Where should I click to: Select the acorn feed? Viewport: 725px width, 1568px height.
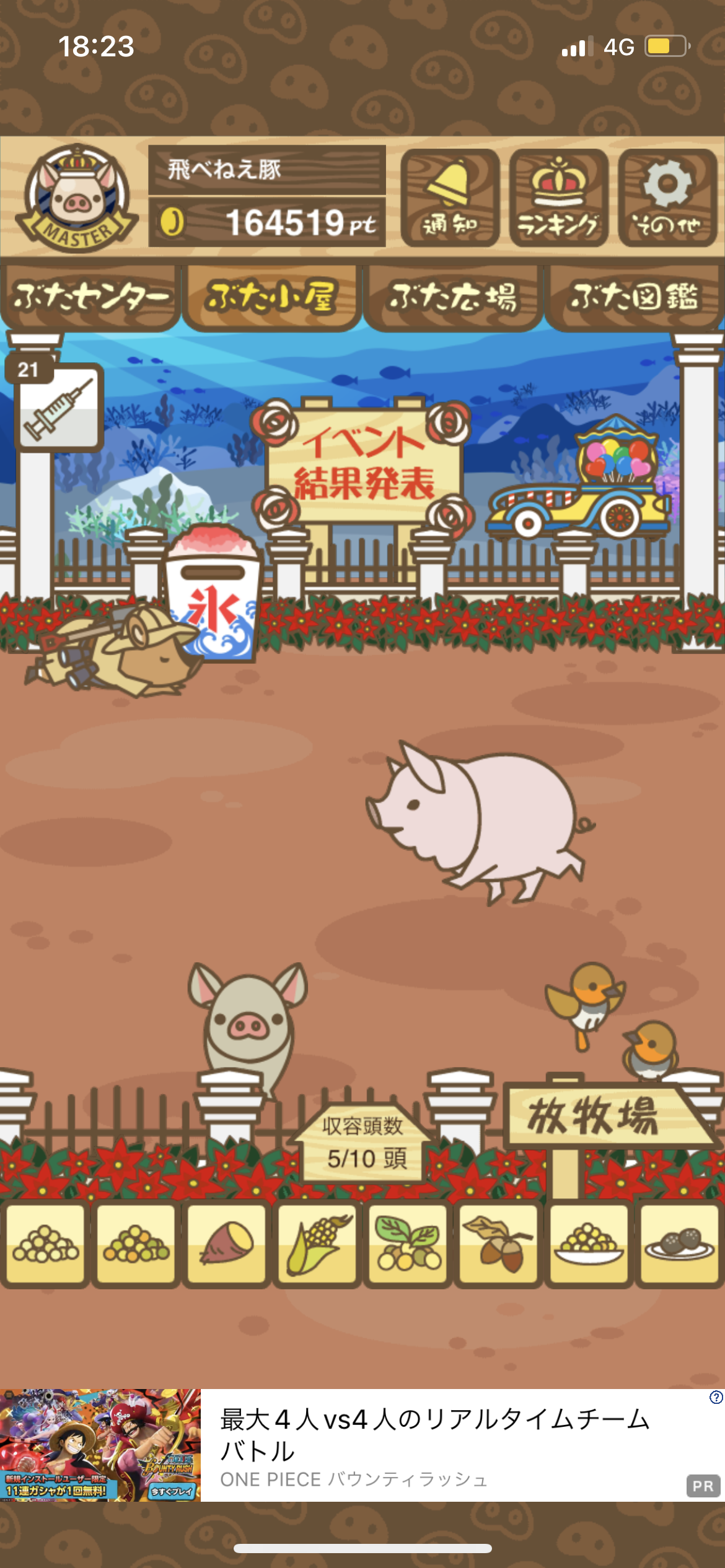(498, 1243)
